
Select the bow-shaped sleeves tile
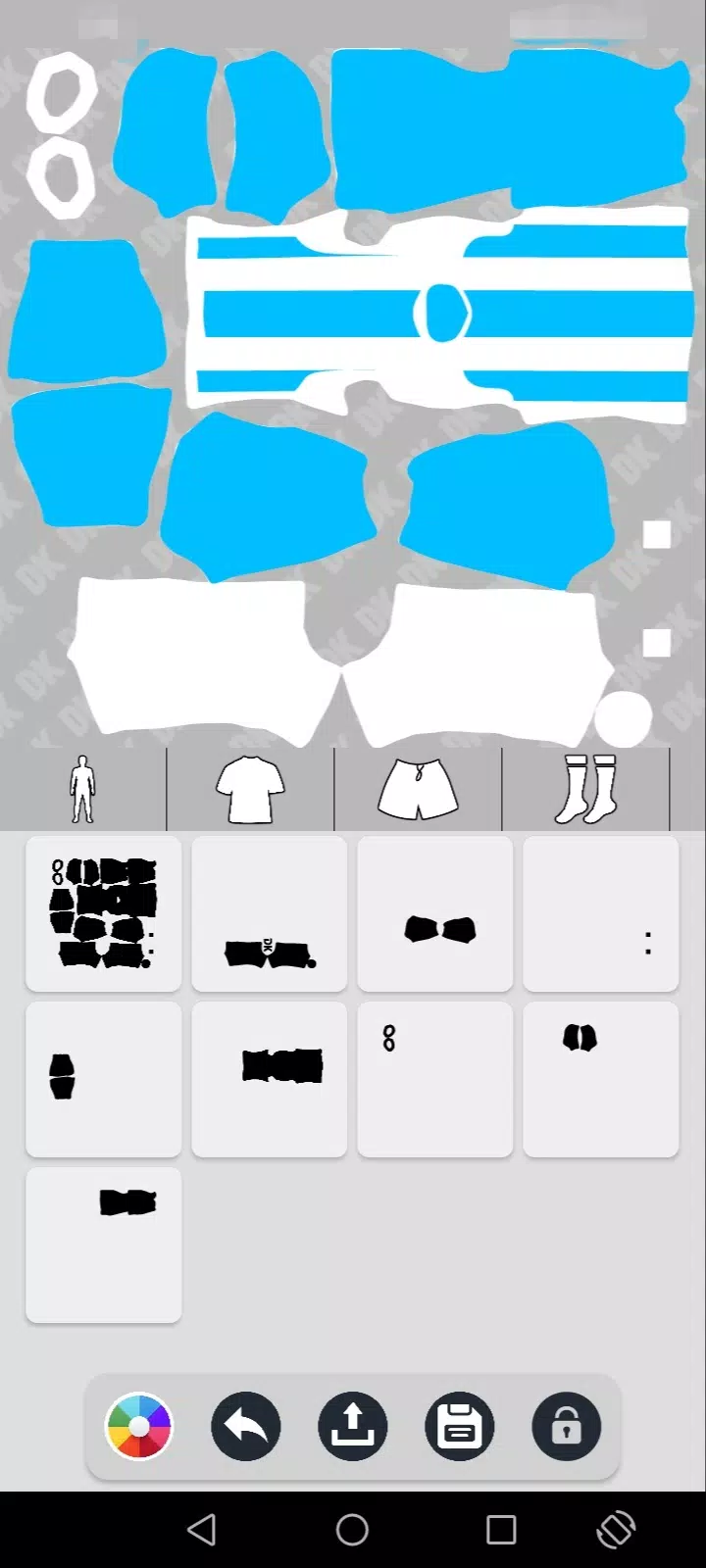coord(435,913)
